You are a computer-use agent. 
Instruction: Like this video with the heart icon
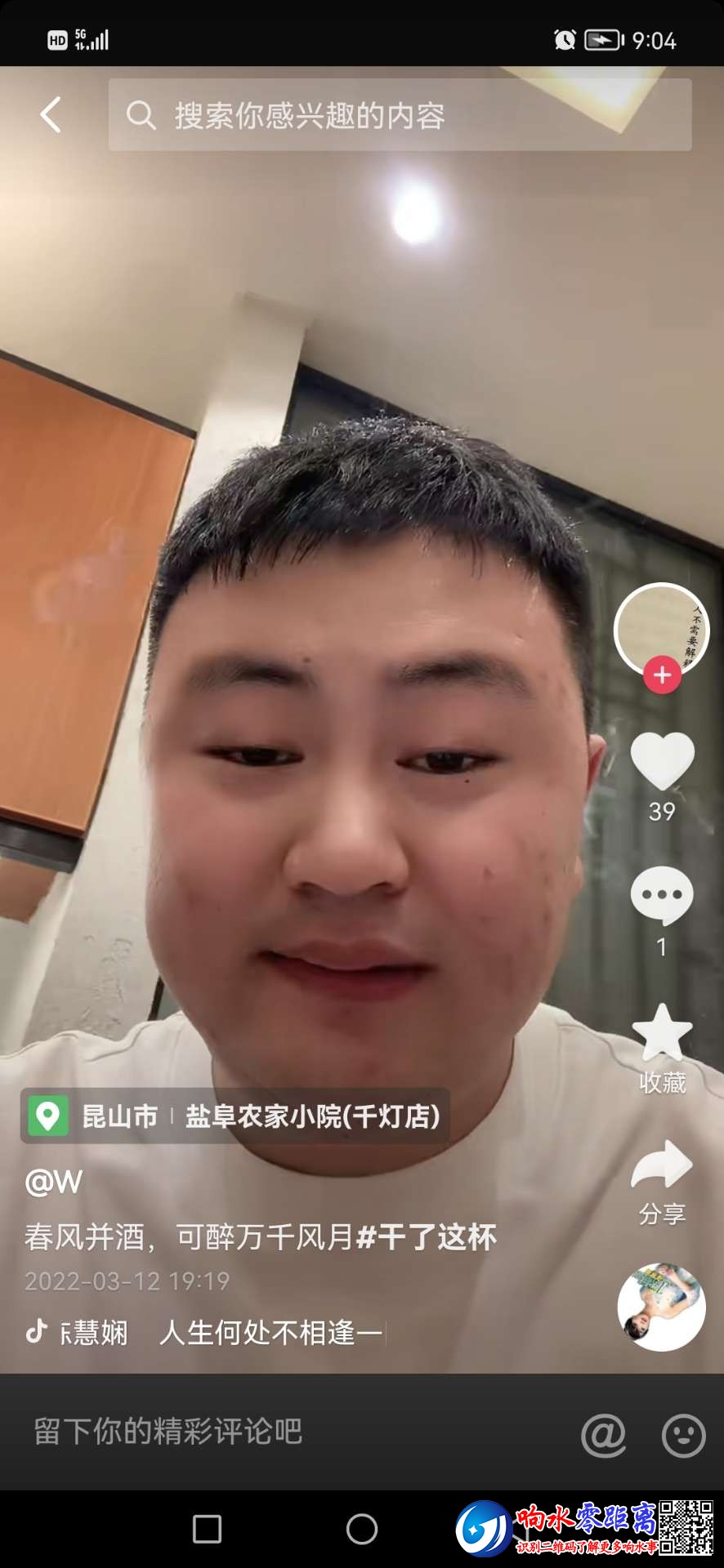(x=662, y=760)
